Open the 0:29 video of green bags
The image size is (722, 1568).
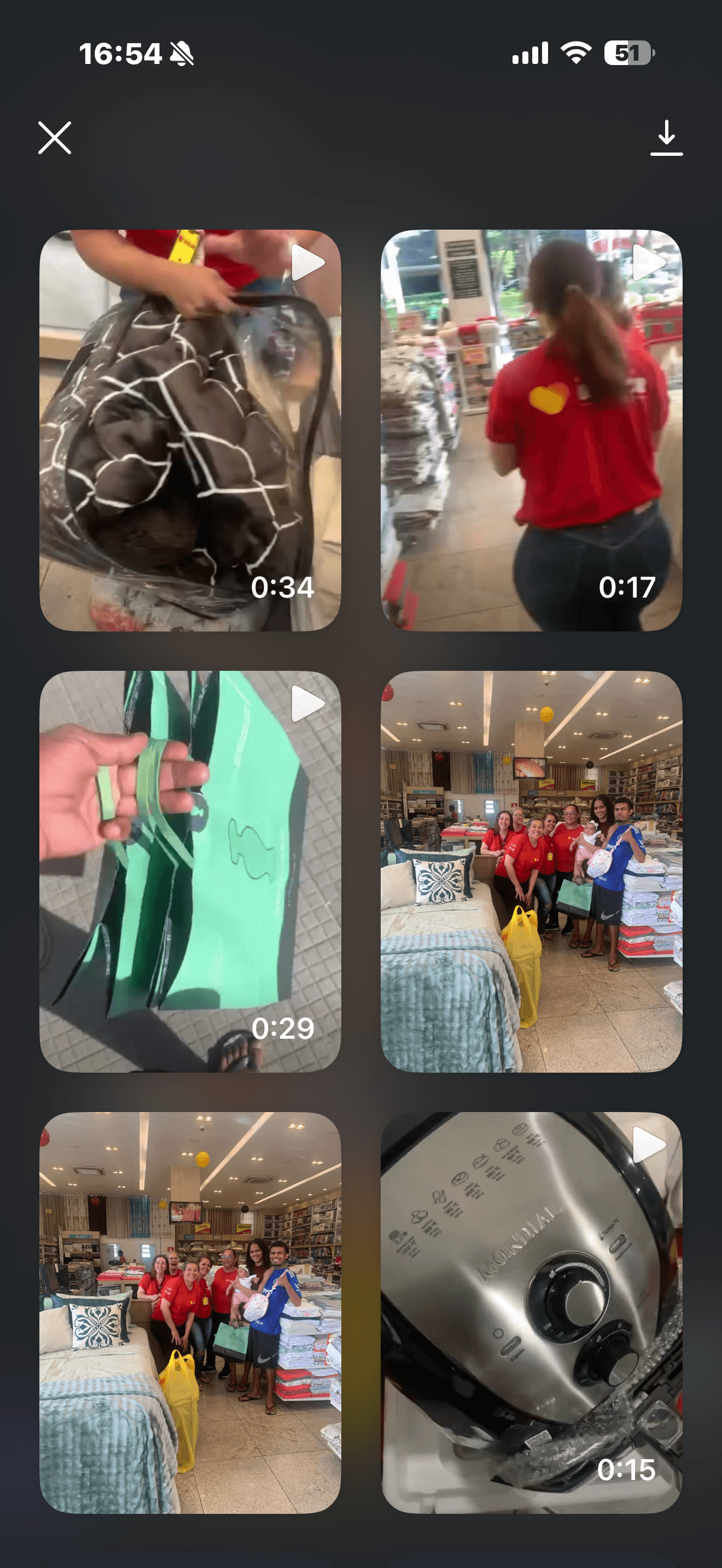tap(190, 871)
